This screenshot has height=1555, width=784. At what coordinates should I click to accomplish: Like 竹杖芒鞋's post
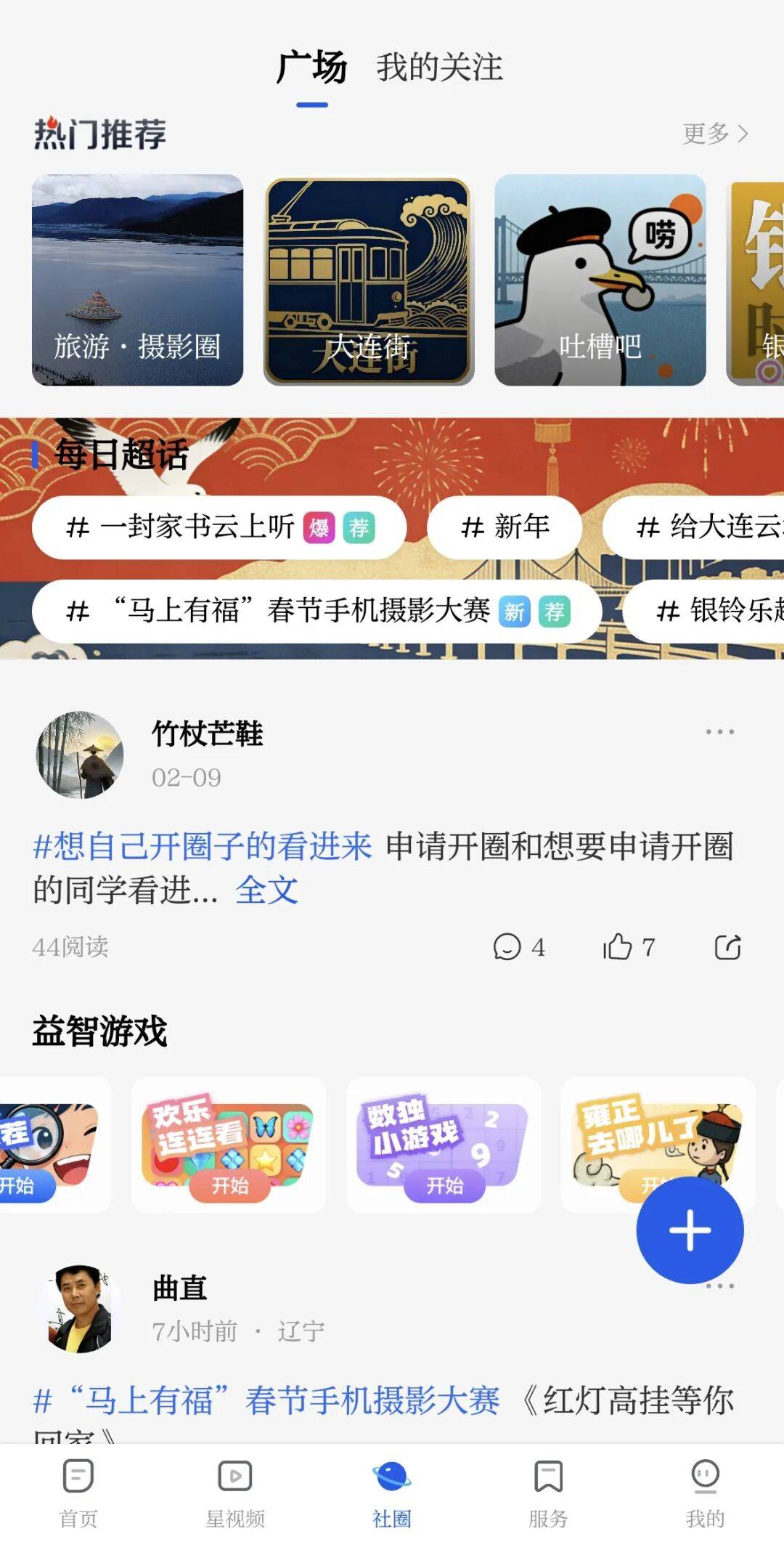628,947
